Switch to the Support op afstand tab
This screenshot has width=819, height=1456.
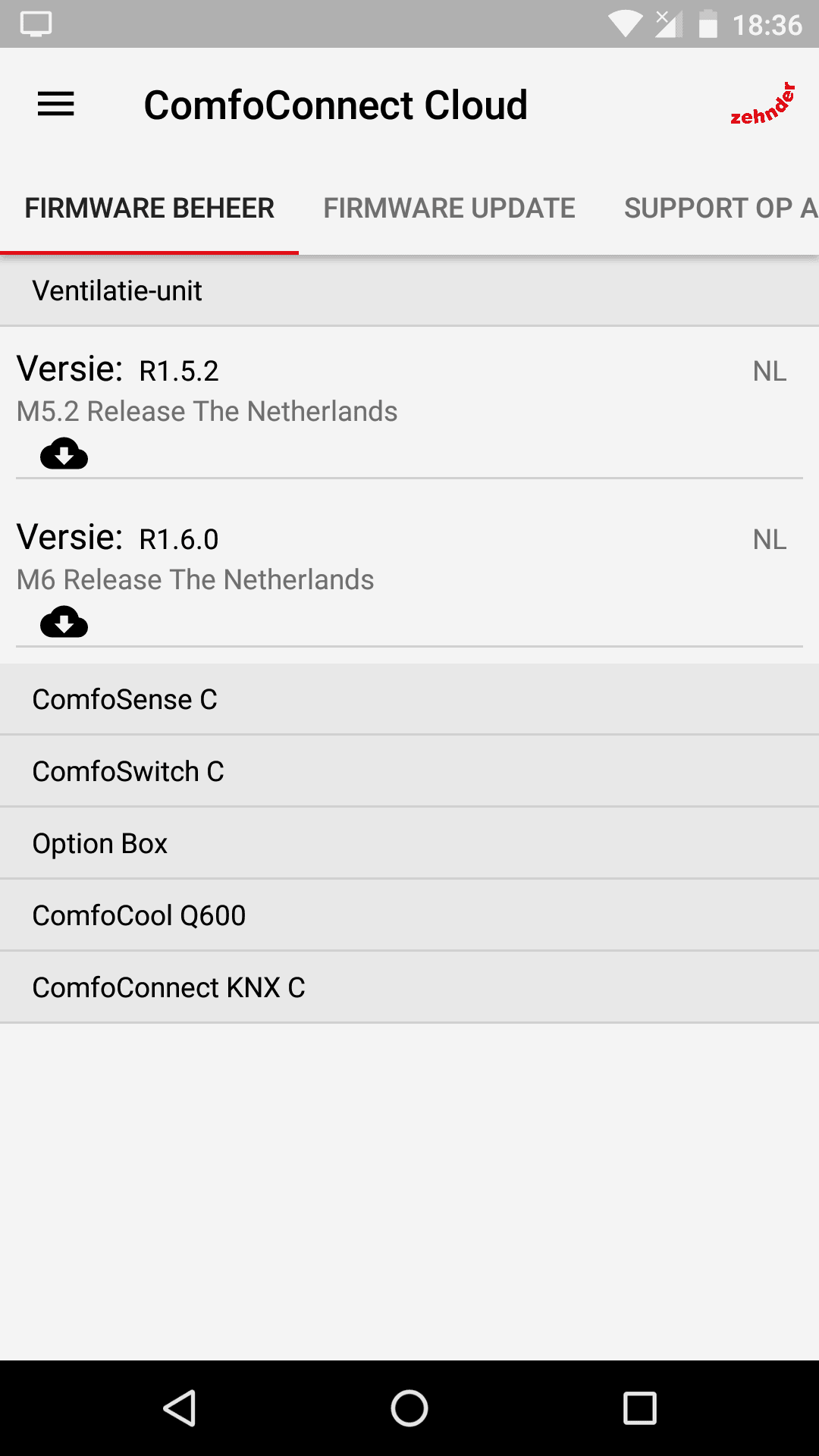point(719,209)
